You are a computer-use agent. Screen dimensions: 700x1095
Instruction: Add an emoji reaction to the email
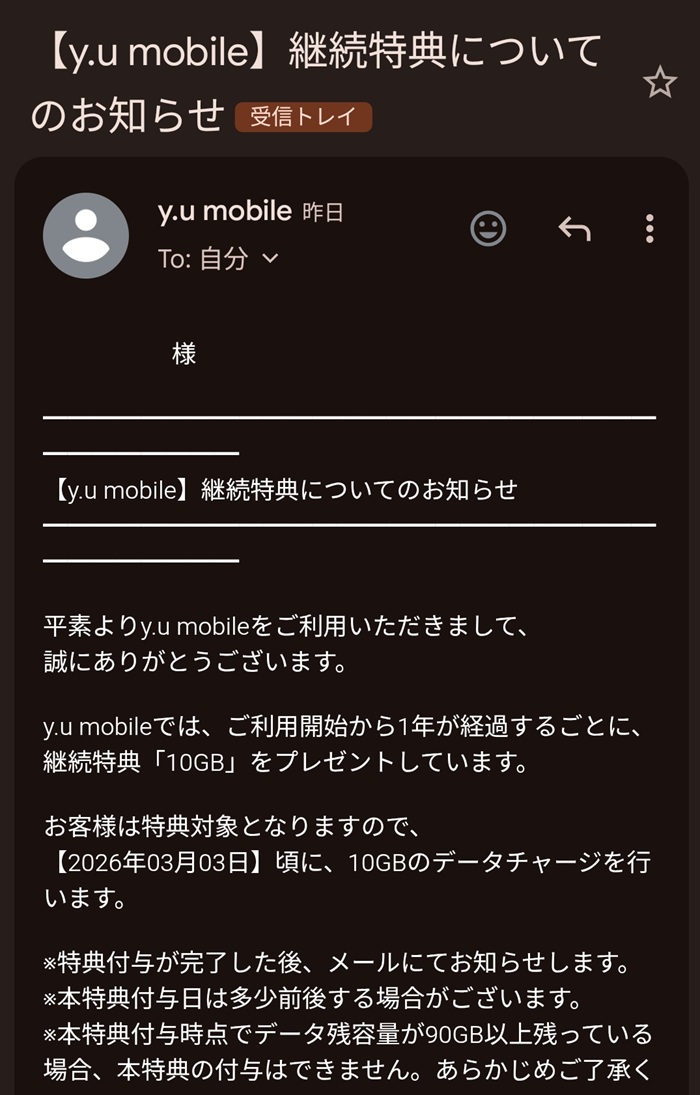(488, 229)
